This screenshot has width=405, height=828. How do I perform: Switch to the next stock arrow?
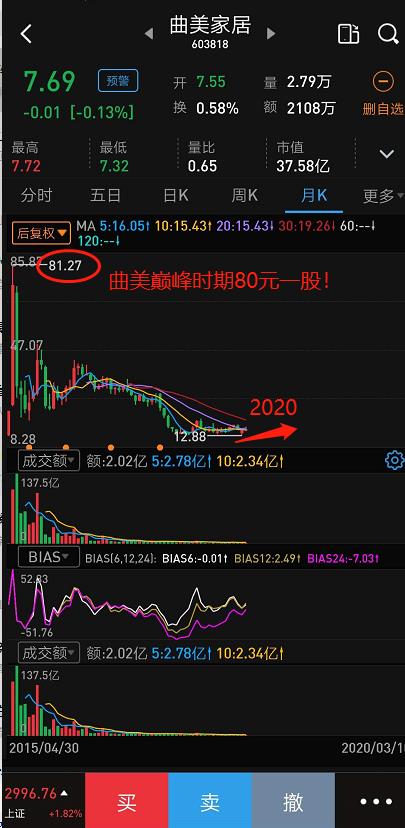tap(271, 34)
